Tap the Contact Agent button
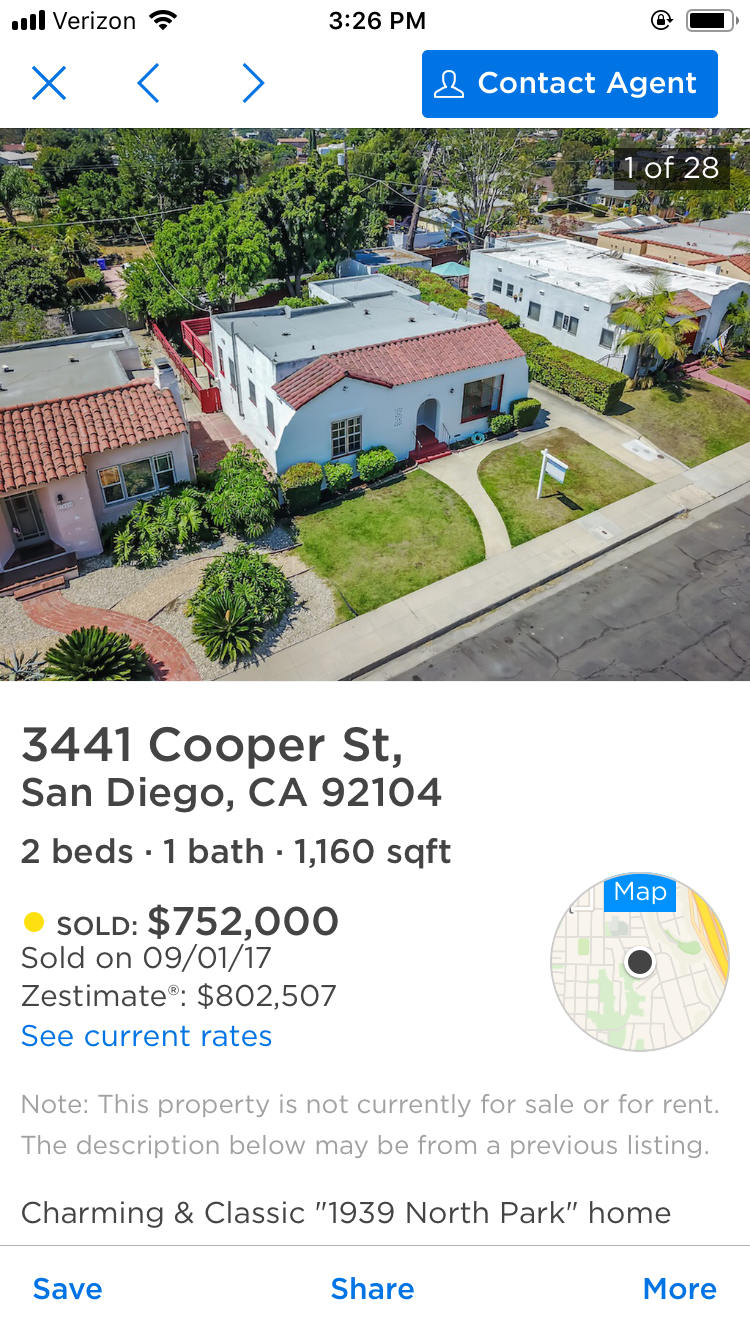The height and width of the screenshot is (1334, 750). click(569, 84)
